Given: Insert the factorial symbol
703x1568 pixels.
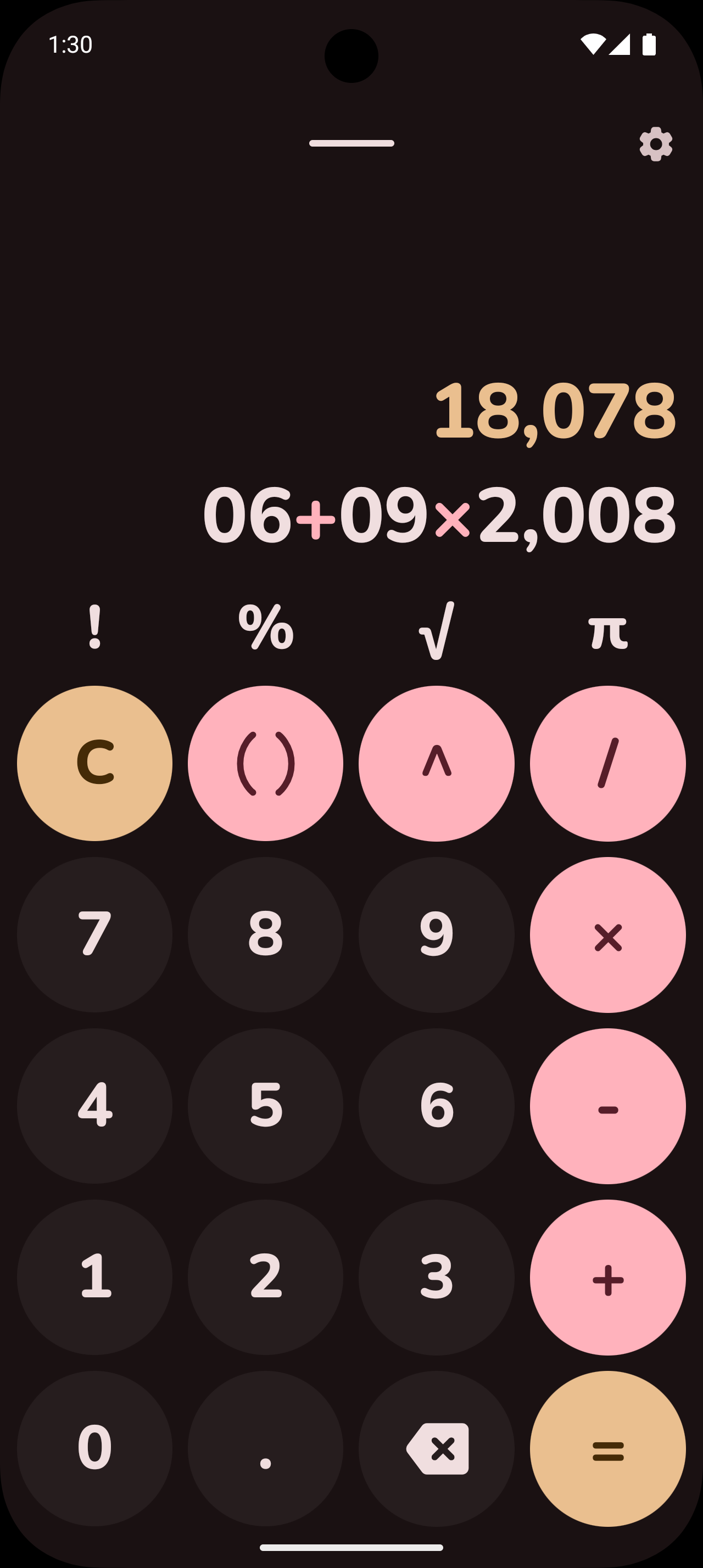Looking at the screenshot, I should point(95,628).
